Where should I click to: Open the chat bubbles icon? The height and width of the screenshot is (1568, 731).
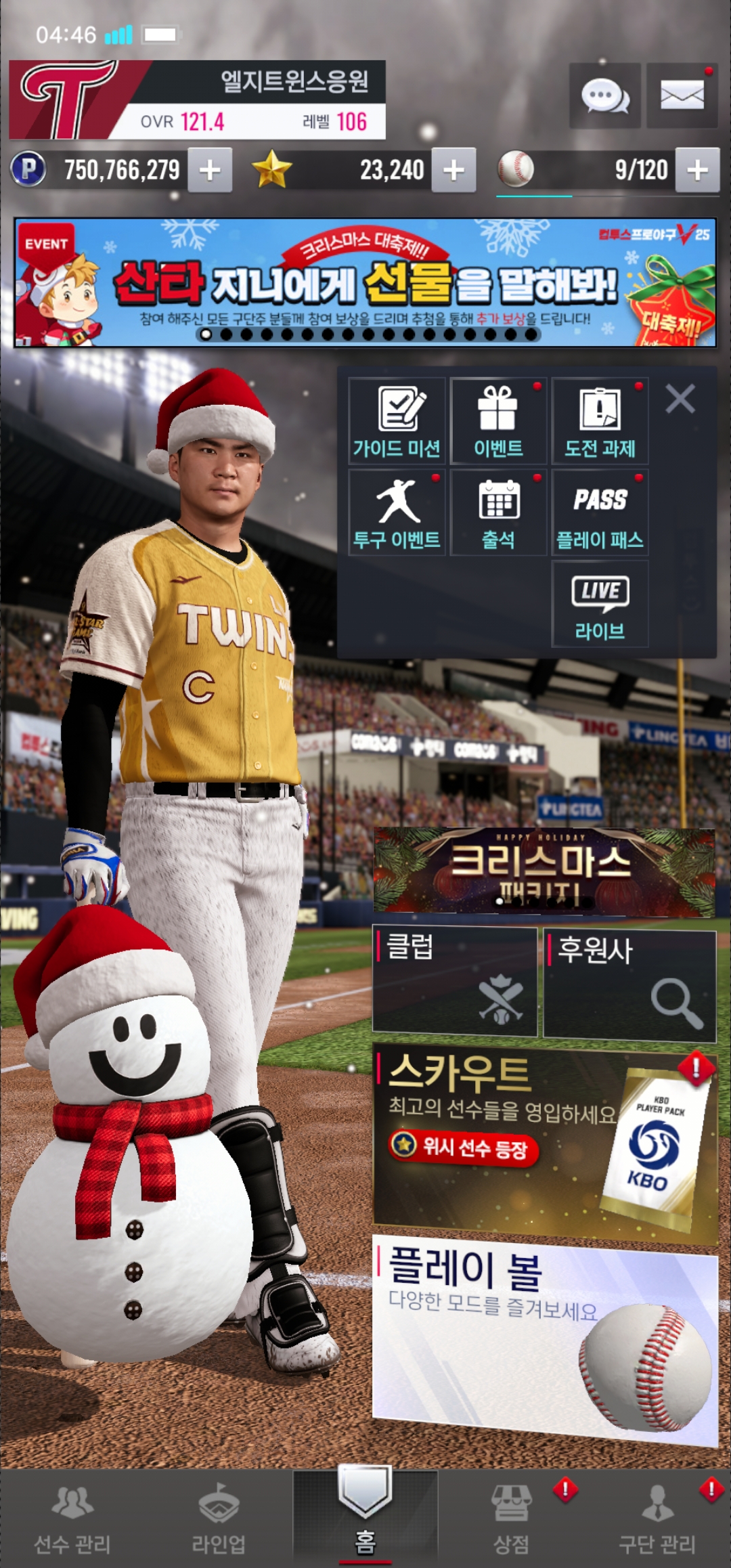[x=605, y=96]
